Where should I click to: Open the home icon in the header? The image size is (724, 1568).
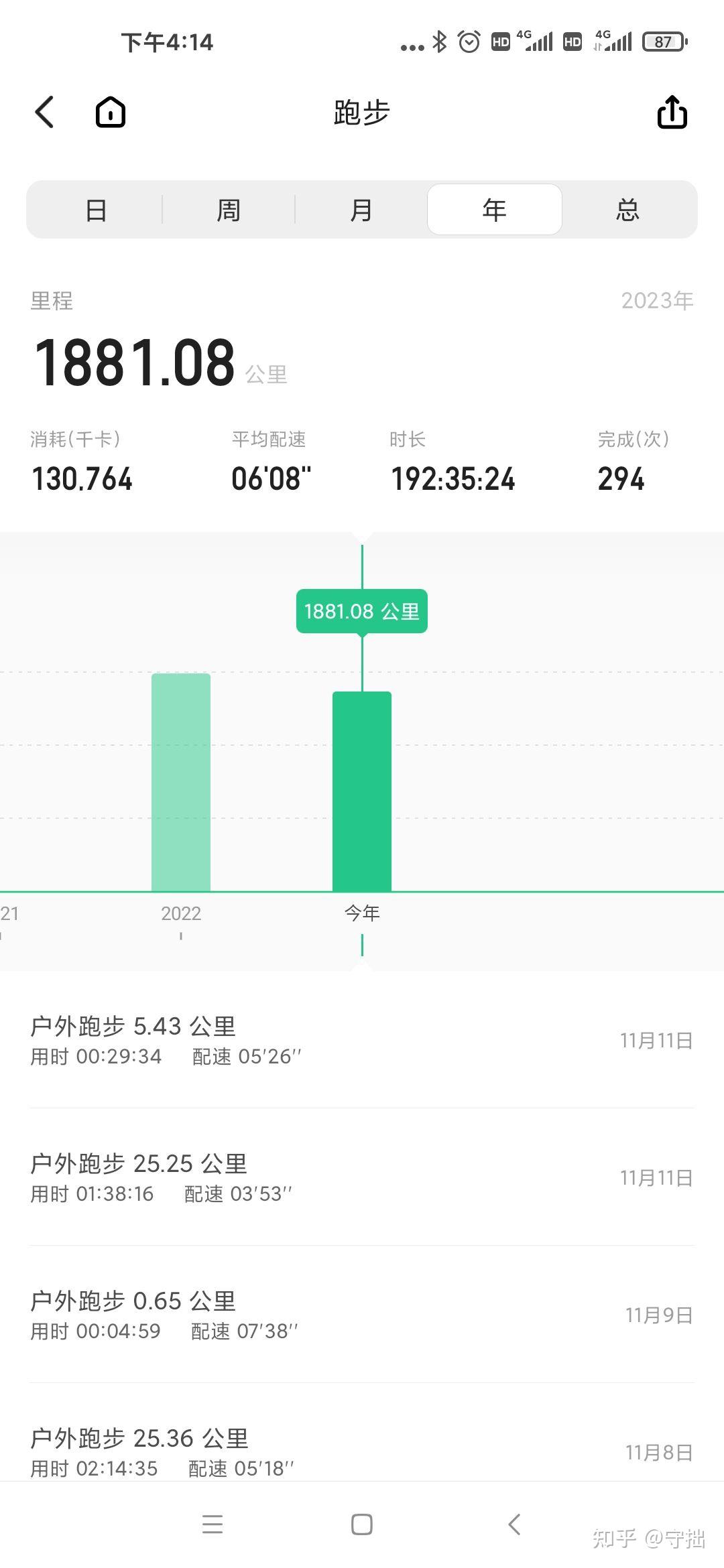coord(111,112)
